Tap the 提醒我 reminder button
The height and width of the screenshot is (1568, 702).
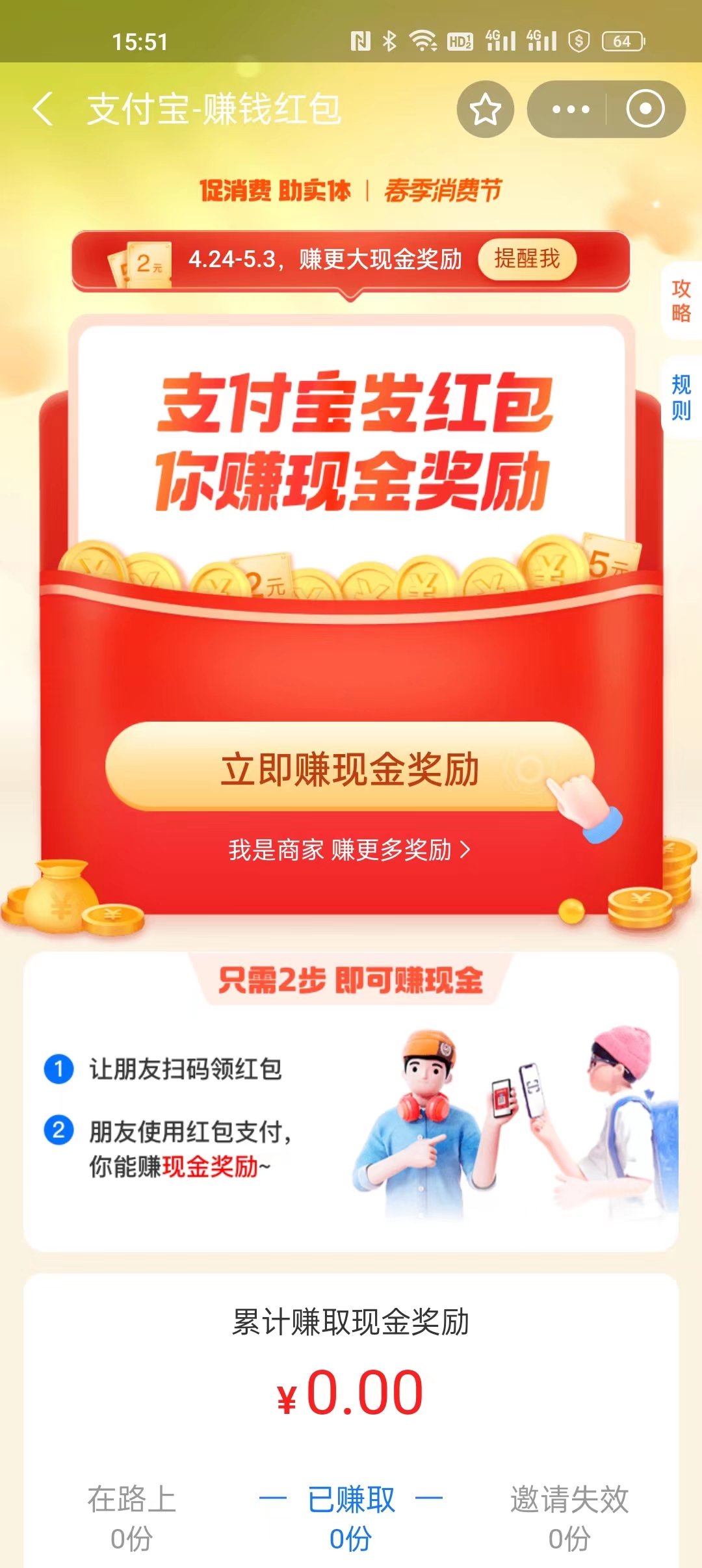(526, 259)
